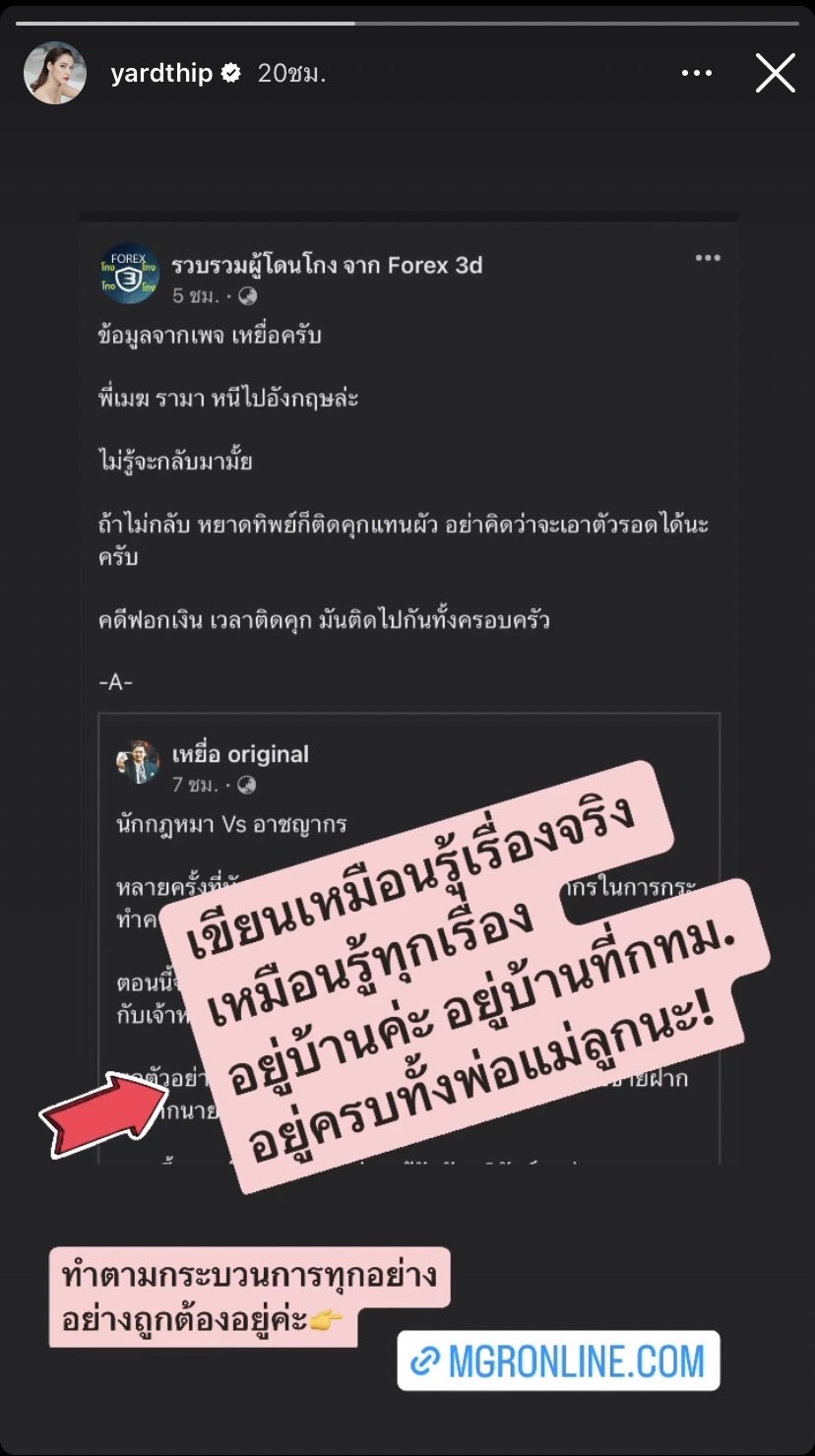The width and height of the screenshot is (815, 1456).
Task: Open yardthip's profile picture
Action: click(55, 73)
